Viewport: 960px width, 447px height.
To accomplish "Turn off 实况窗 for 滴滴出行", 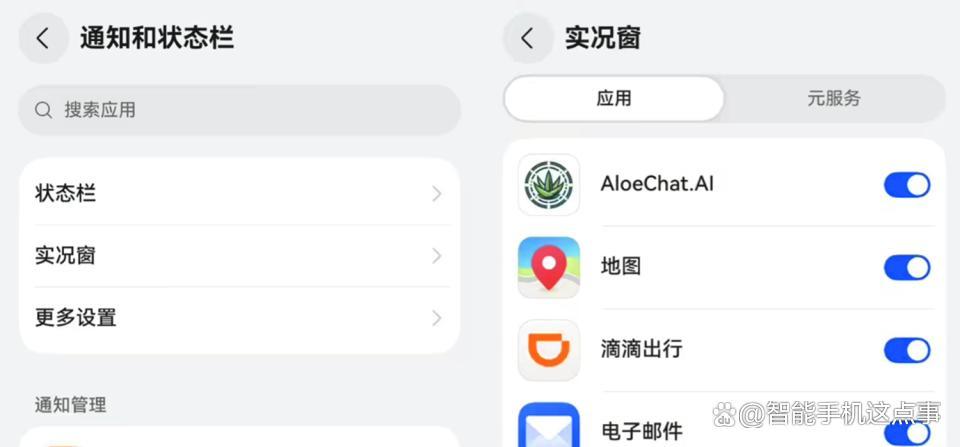I will (x=906, y=350).
